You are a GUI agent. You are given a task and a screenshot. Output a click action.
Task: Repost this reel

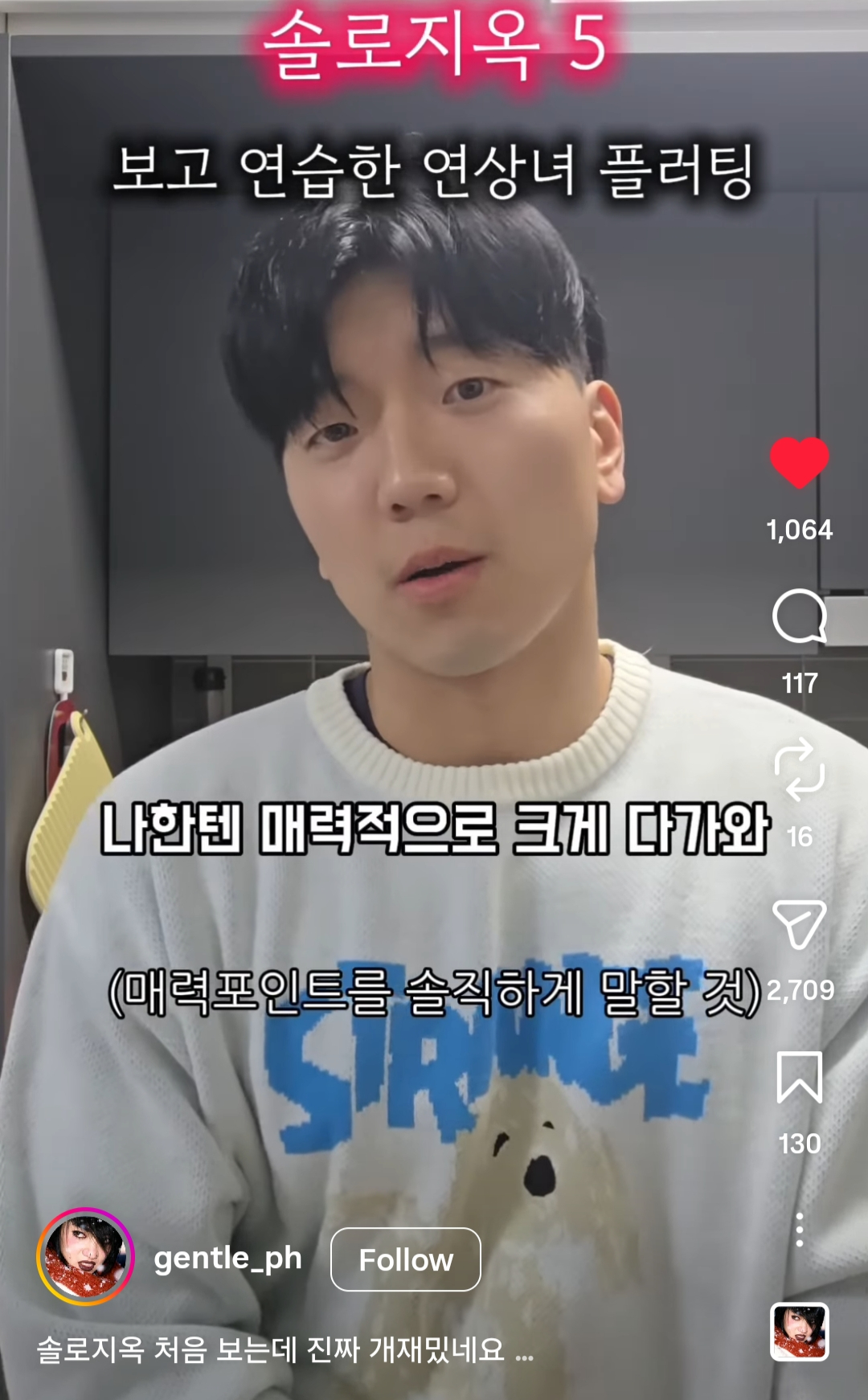799,770
